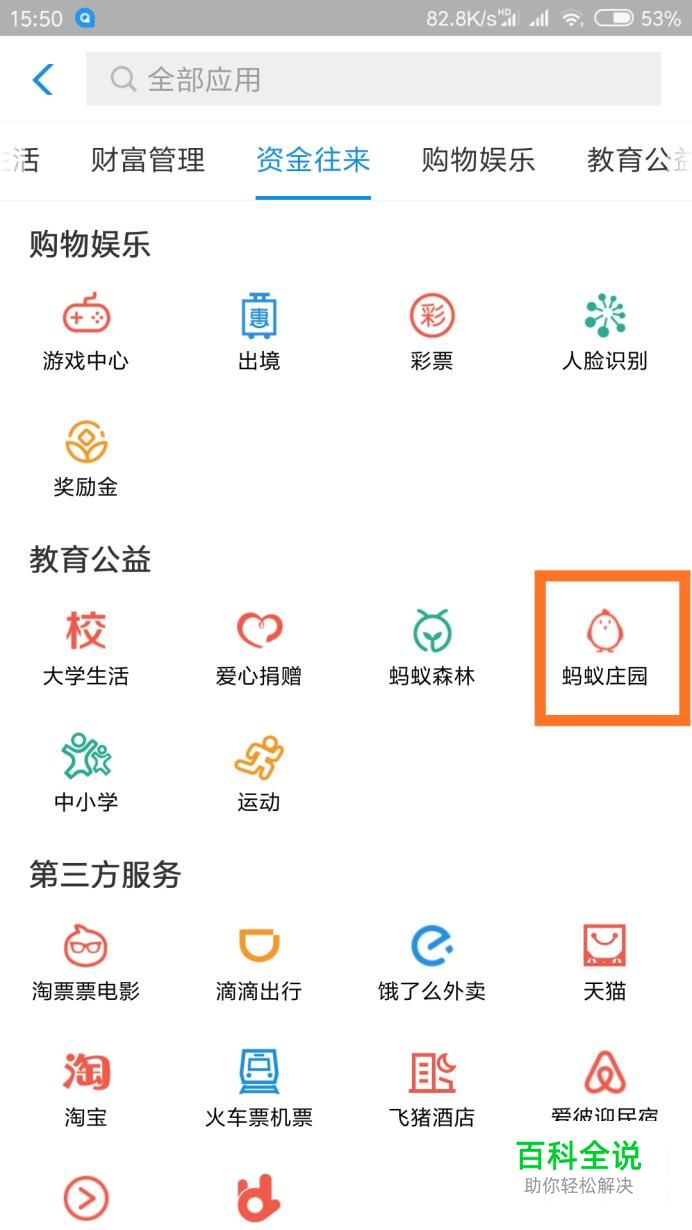Launch 蚂蚁森林
Screen dimensions: 692x1230
(x=432, y=647)
